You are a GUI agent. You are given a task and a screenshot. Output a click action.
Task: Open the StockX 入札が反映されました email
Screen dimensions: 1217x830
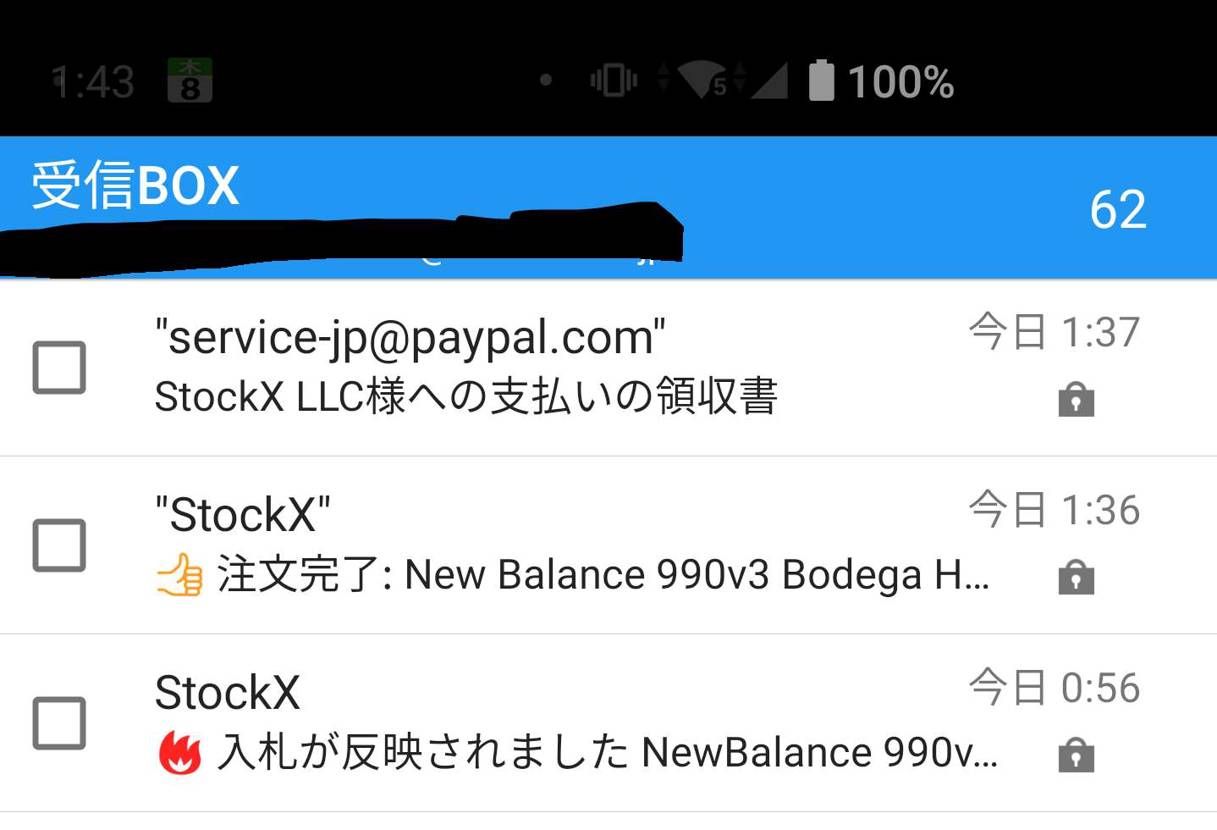(560, 723)
